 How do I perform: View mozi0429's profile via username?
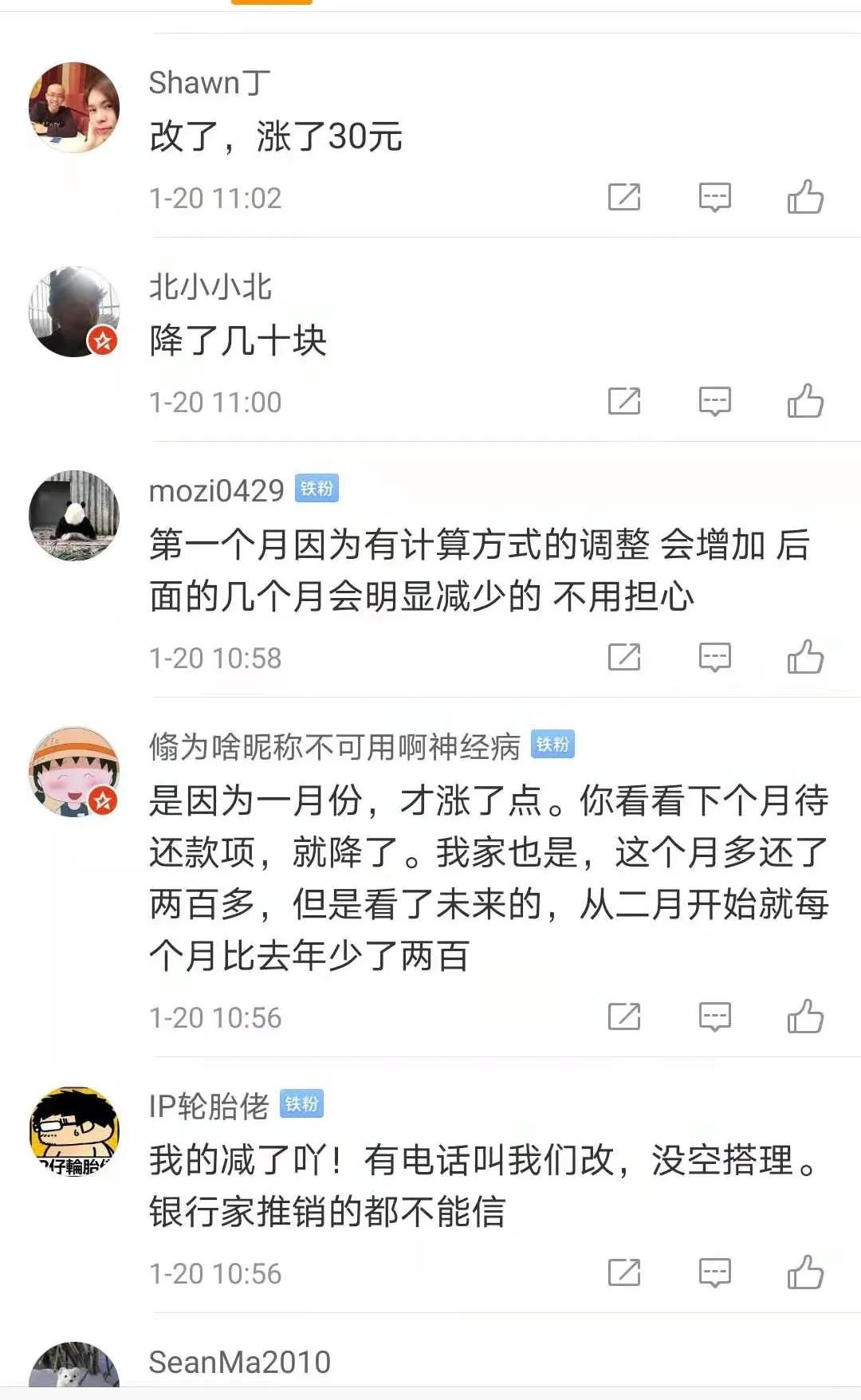216,490
